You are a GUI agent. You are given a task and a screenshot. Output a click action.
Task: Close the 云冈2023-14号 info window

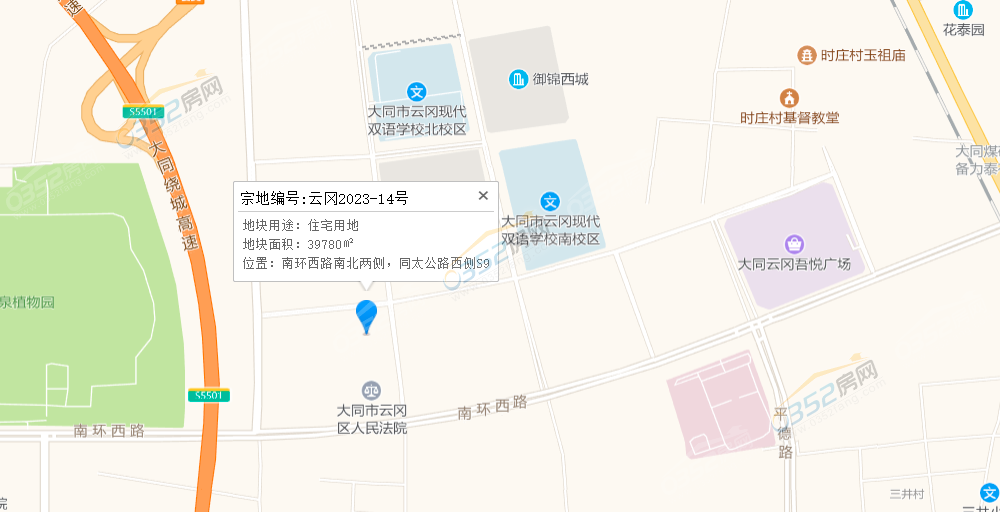[483, 196]
